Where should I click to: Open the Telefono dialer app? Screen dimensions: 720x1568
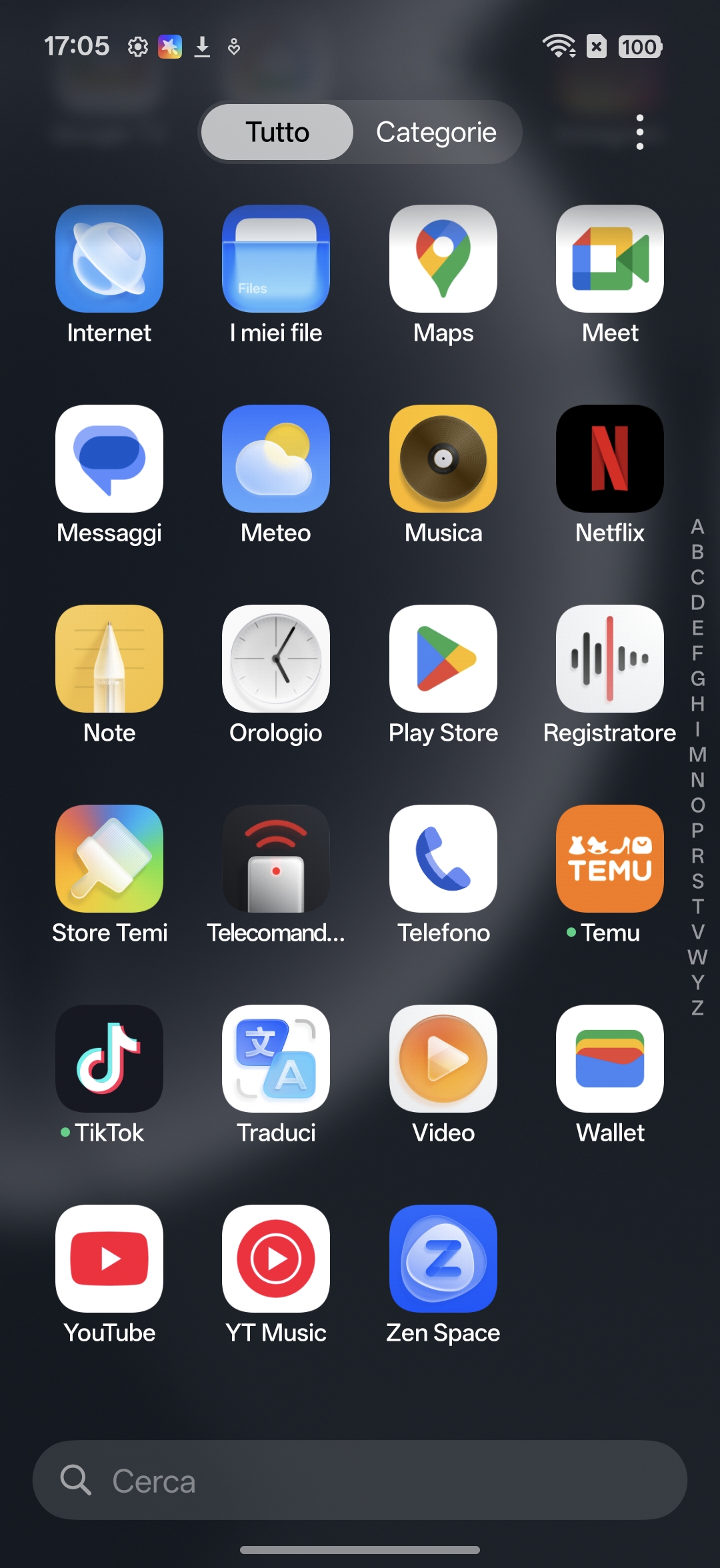pos(443,859)
